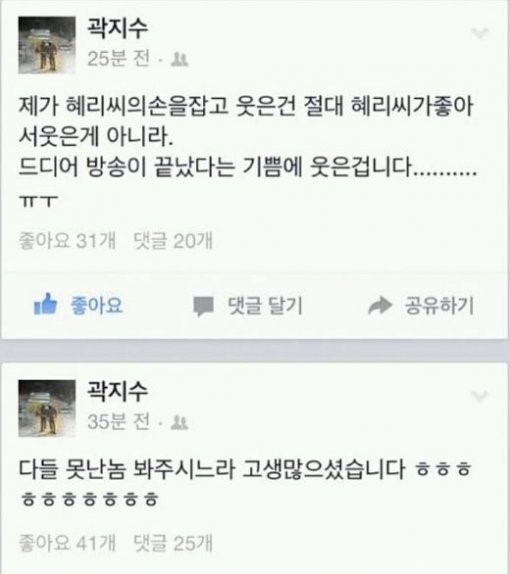The image size is (510, 574).
Task: View 좋아요 41개 likes list
Action: [67, 543]
